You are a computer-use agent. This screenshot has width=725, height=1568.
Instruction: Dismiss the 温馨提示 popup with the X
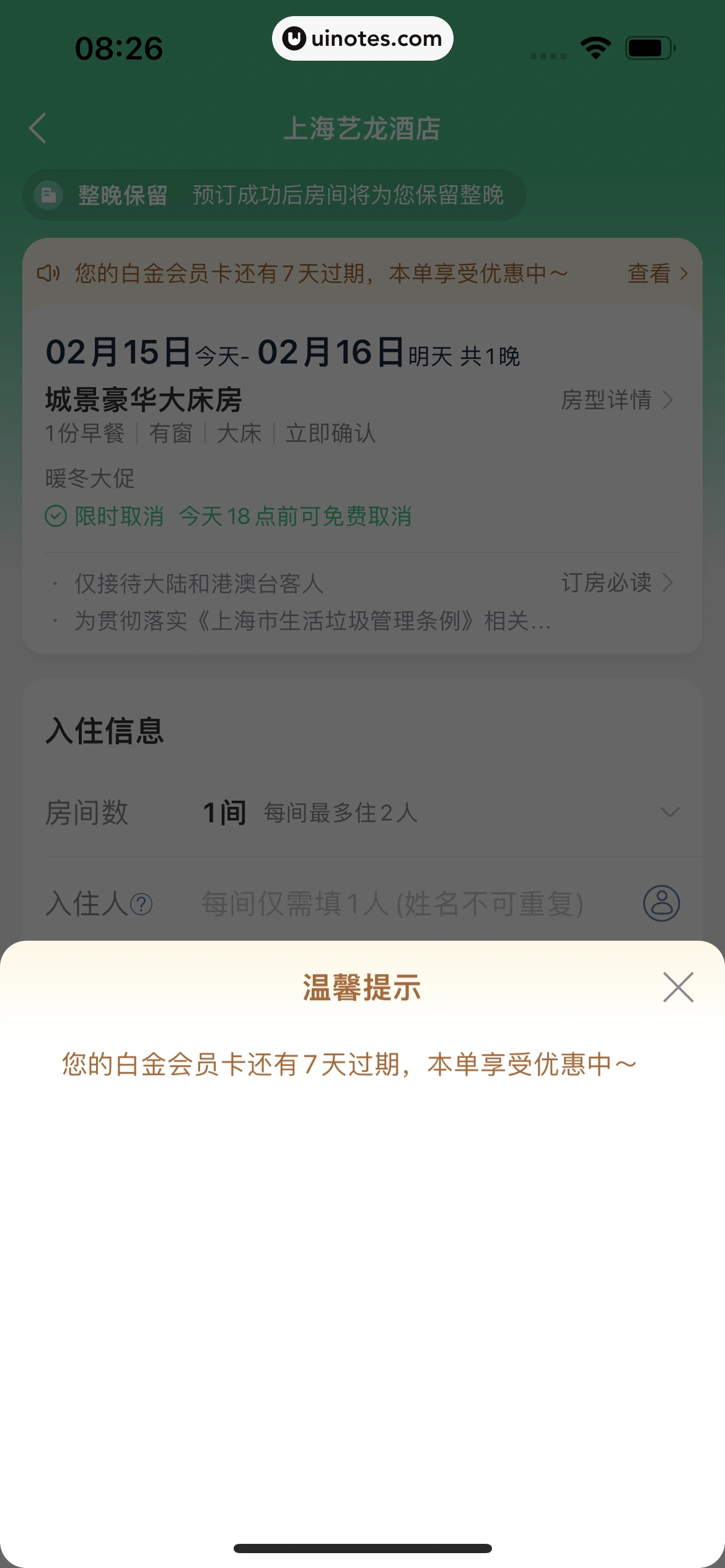pos(679,987)
